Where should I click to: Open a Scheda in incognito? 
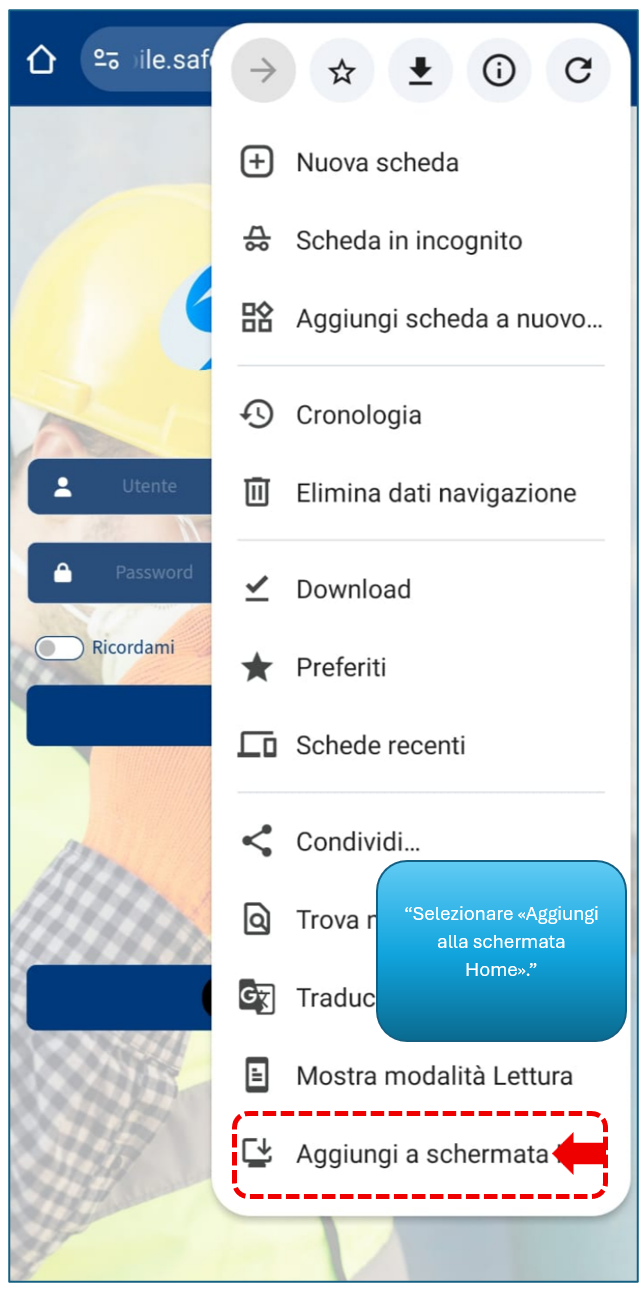point(408,241)
